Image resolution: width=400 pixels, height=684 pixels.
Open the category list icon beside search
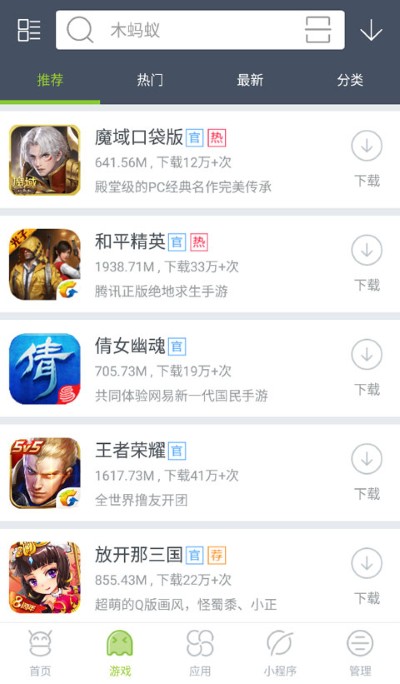point(29,31)
